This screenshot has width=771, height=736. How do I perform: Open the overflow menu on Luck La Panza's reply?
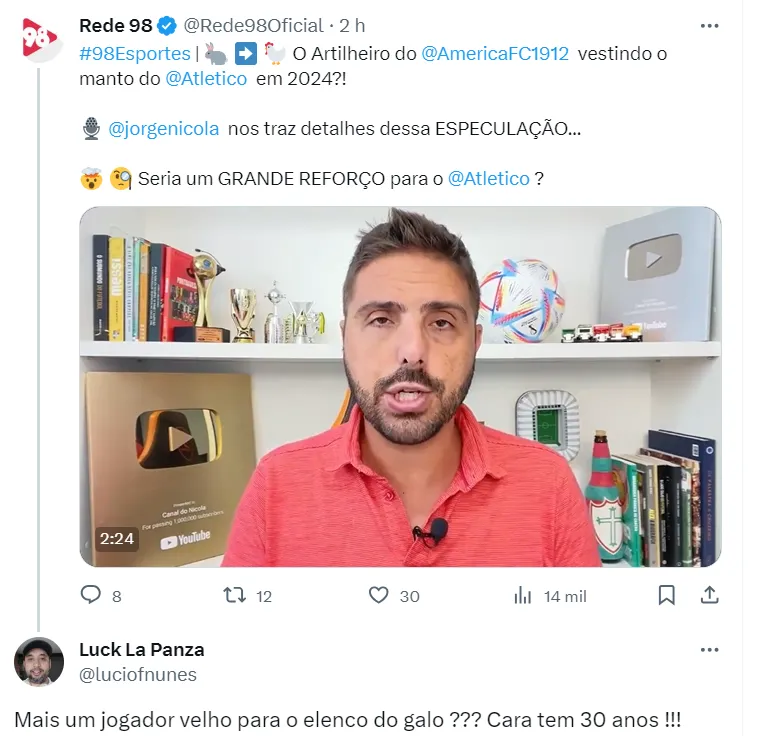[x=709, y=650]
